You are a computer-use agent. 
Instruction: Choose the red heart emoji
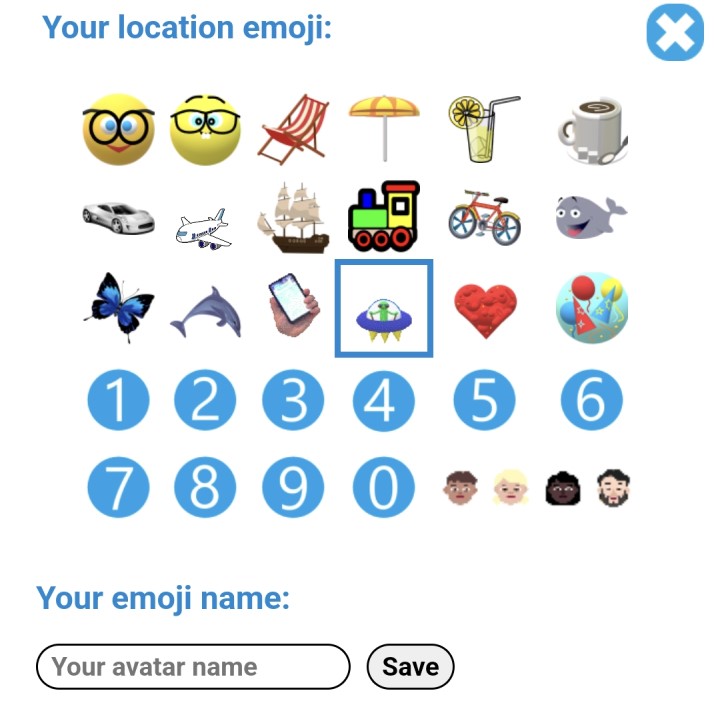487,308
